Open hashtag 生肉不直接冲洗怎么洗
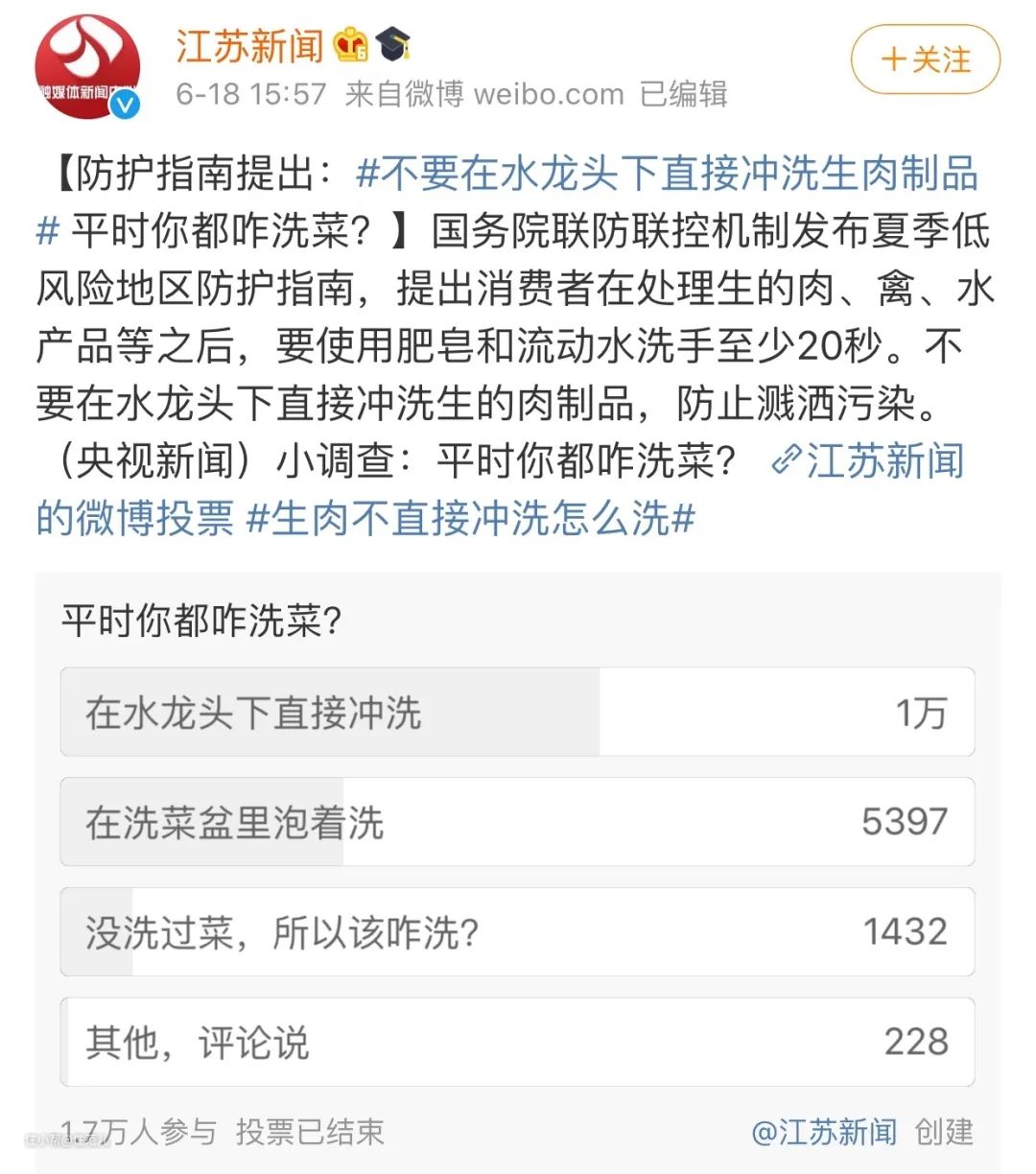Viewport: 1036px width, 1174px height. (x=470, y=519)
